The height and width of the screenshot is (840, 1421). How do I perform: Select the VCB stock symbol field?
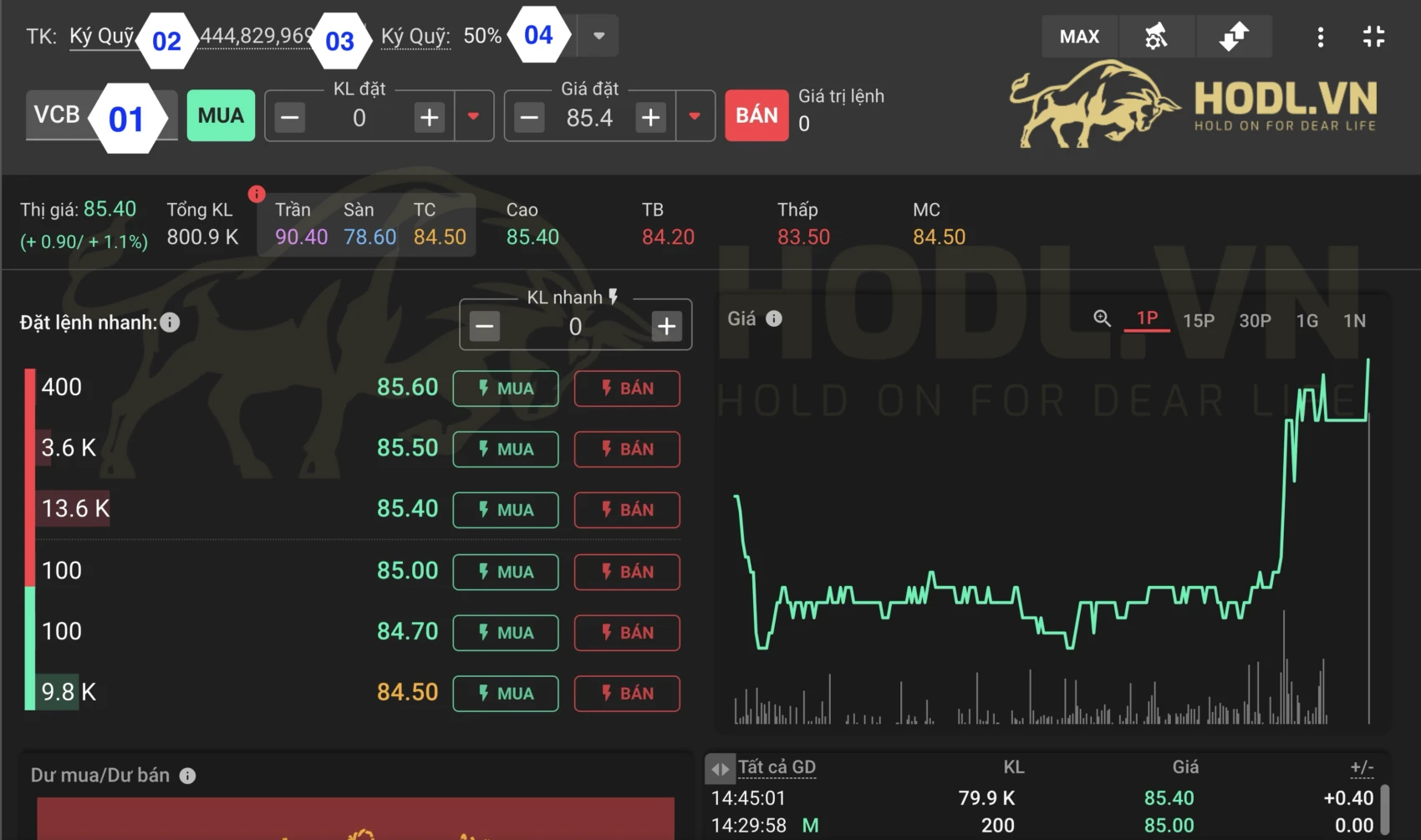57,115
